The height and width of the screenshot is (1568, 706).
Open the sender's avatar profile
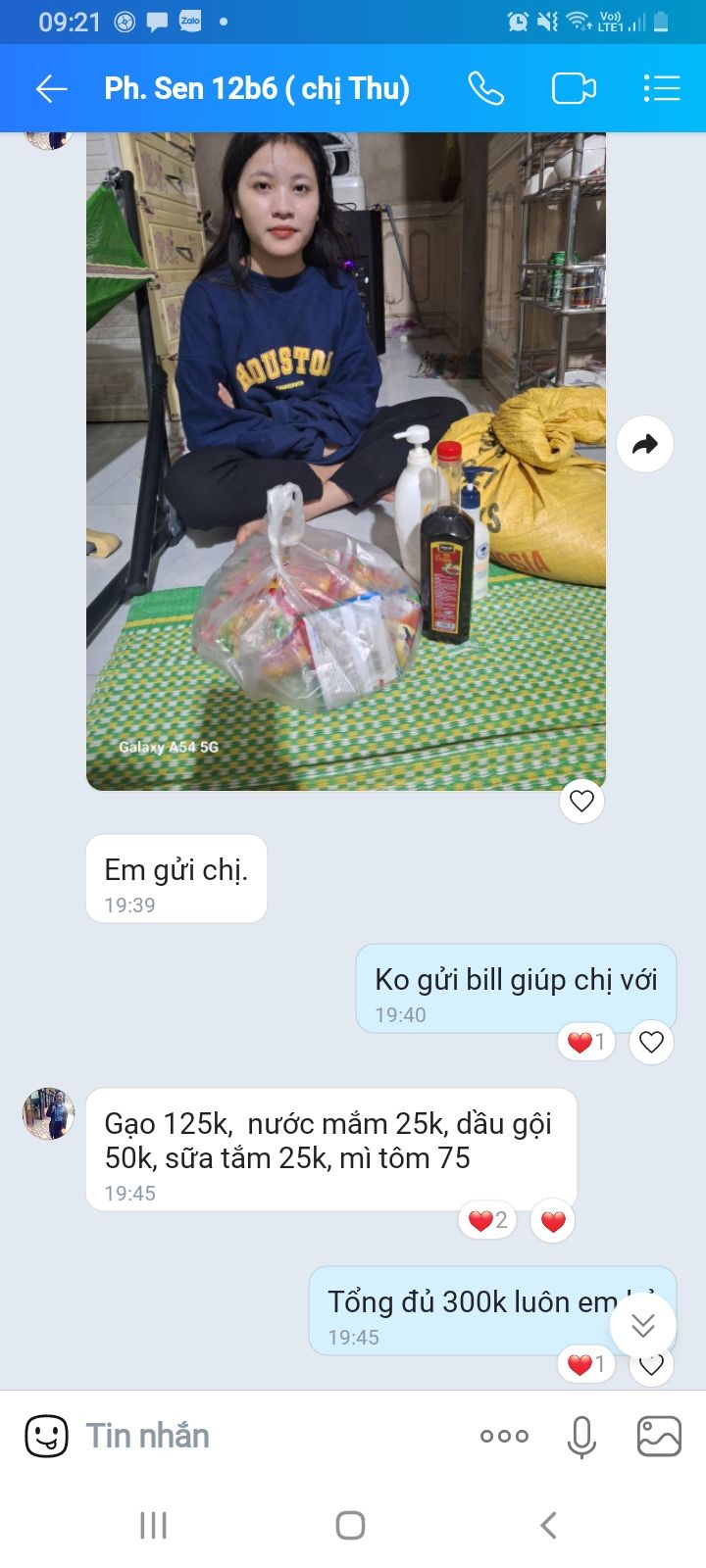coord(48,1113)
